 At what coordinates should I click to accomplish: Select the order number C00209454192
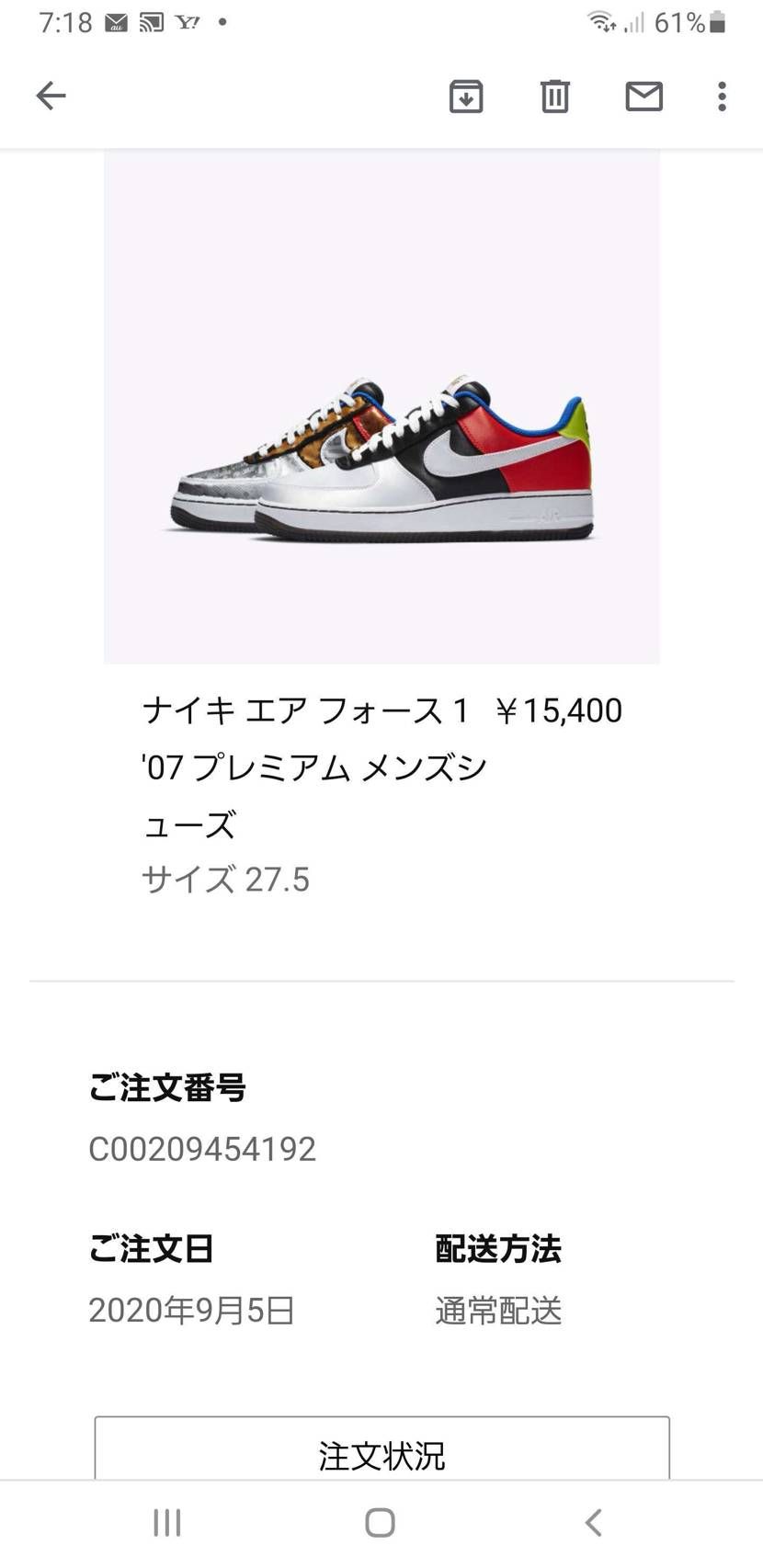tap(202, 1148)
